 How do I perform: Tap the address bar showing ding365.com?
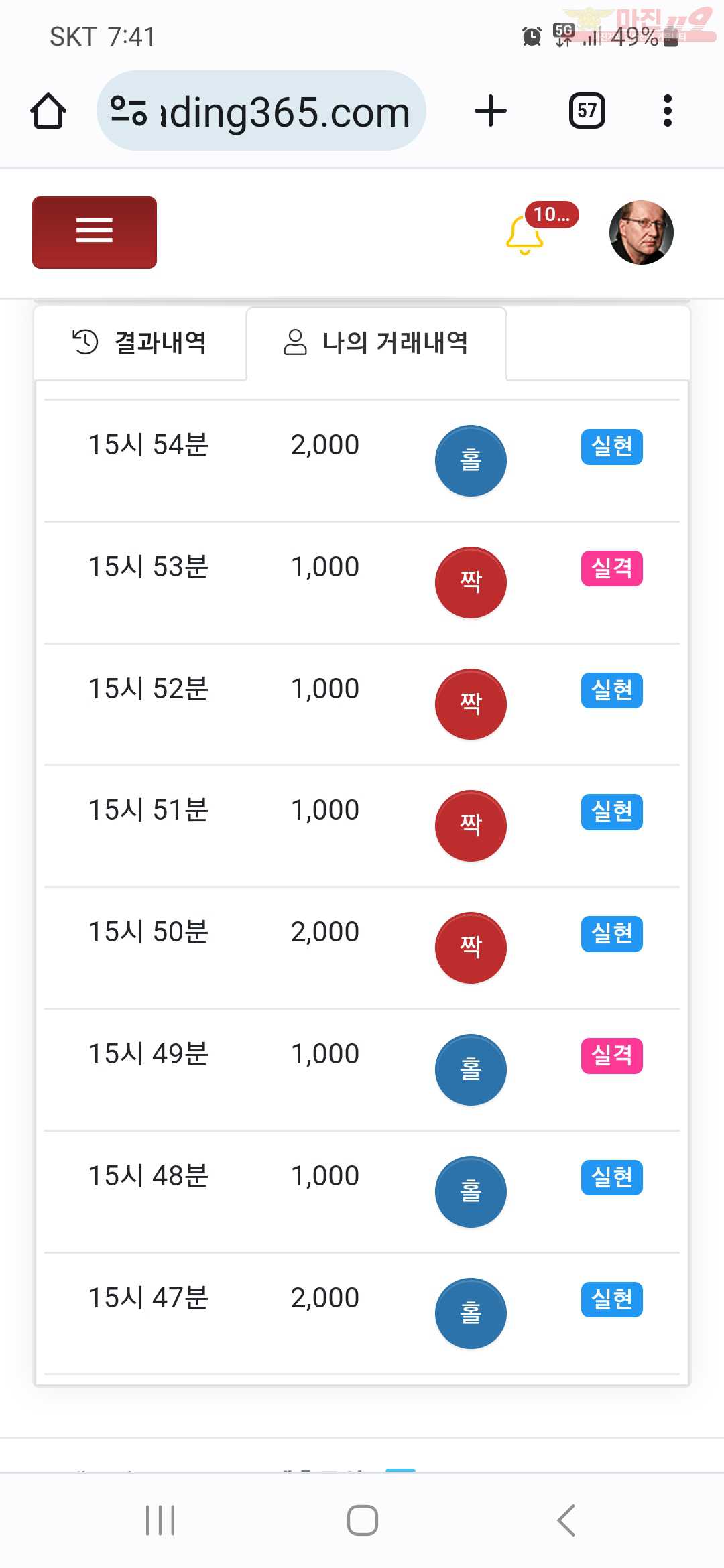261,111
